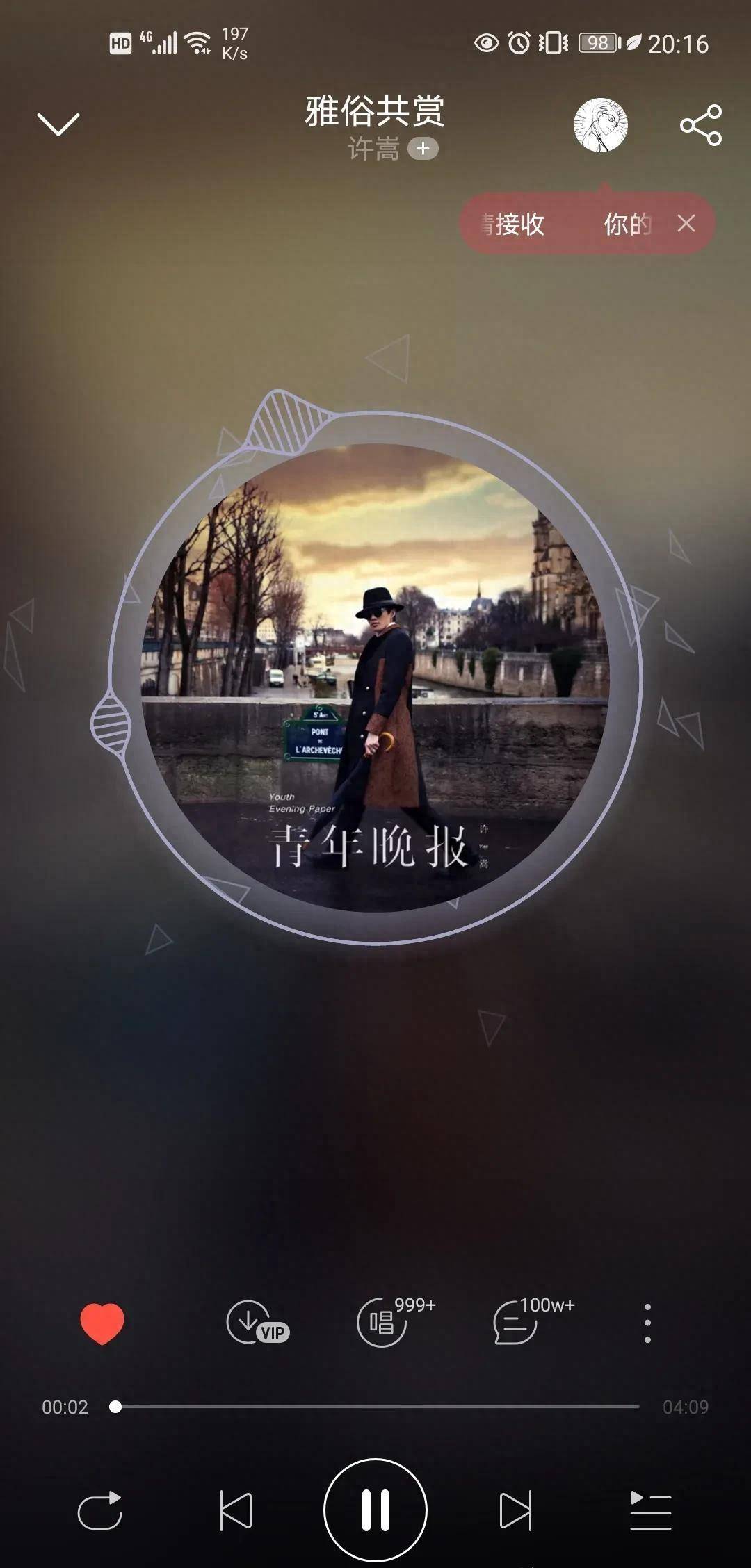
Task: Share the song 雅俗共赏
Action: (700, 125)
